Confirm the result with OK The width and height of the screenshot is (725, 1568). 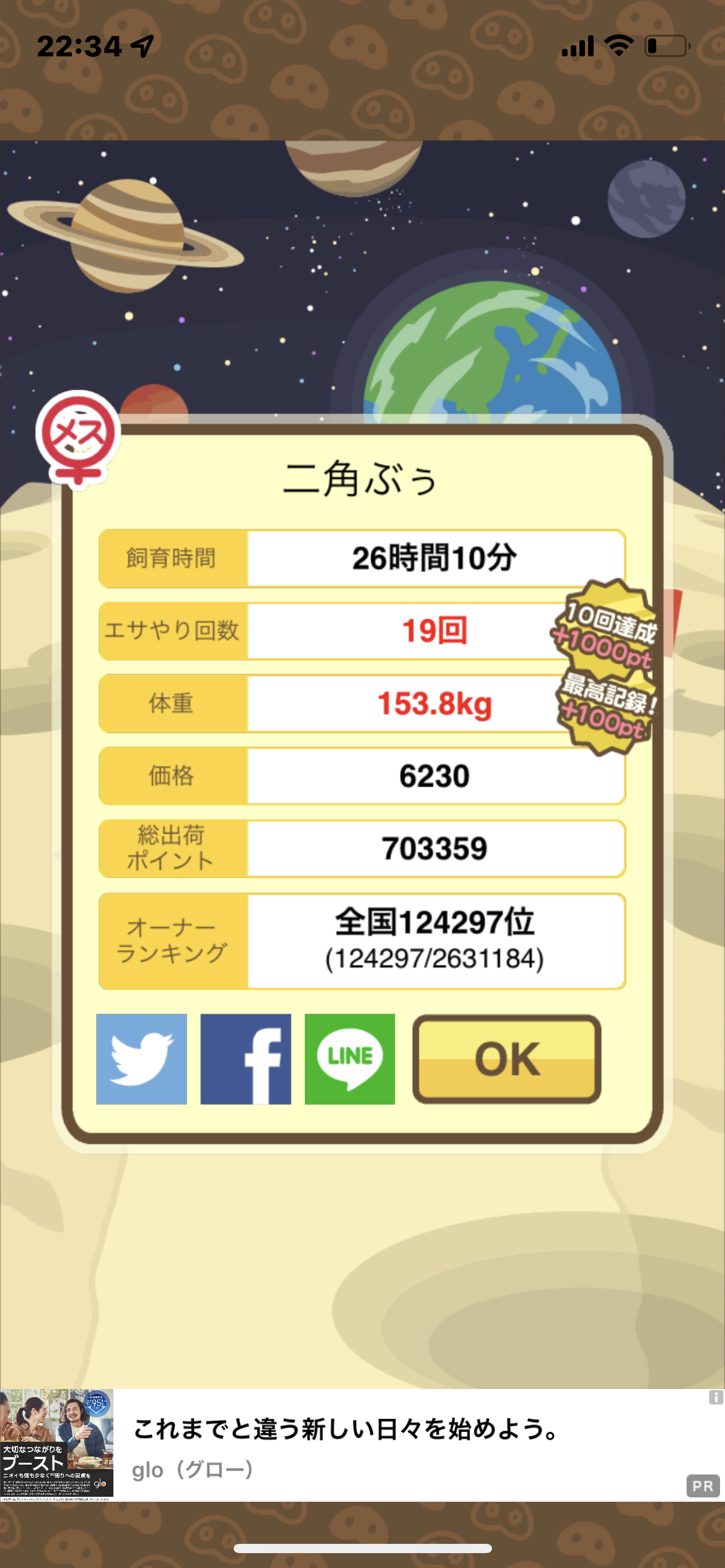coord(507,1059)
